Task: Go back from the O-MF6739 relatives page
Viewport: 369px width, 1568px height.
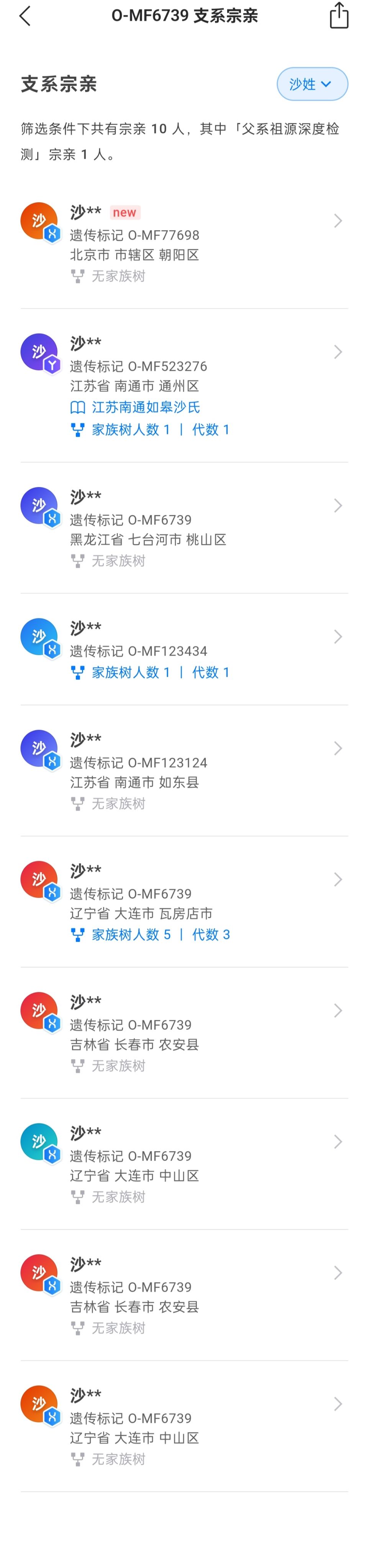Action: tap(25, 16)
